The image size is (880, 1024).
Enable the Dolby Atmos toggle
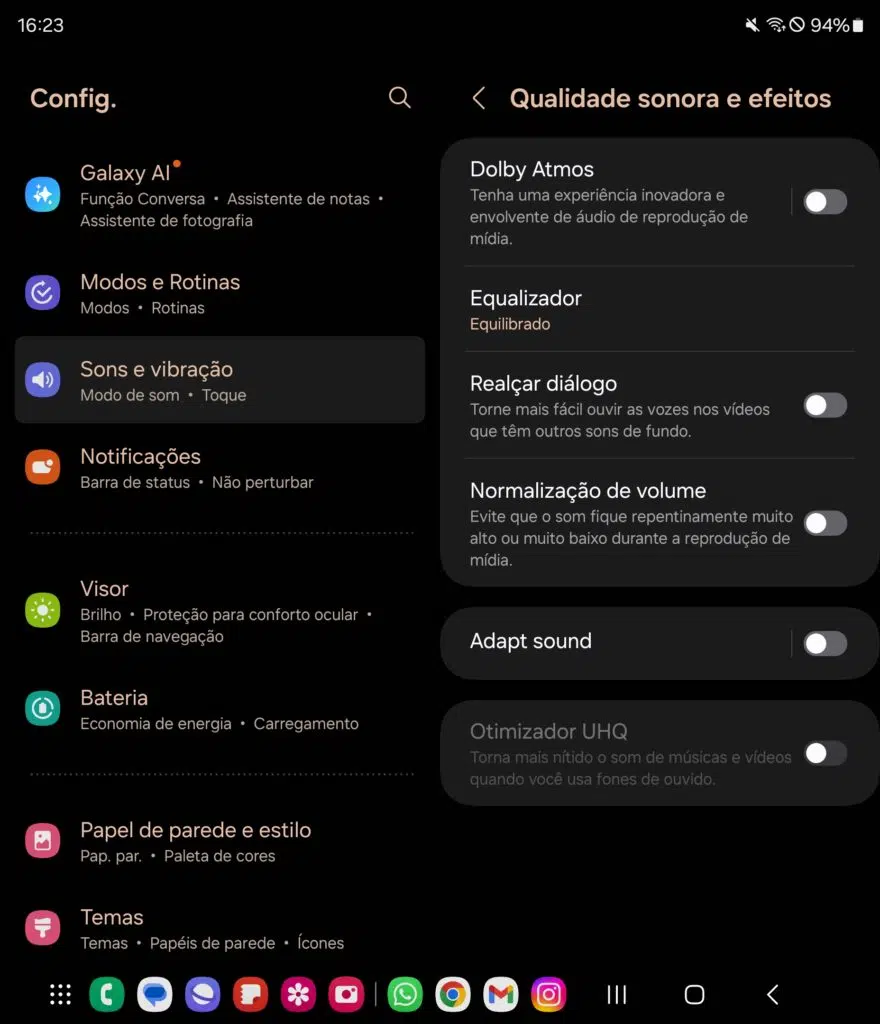point(825,202)
